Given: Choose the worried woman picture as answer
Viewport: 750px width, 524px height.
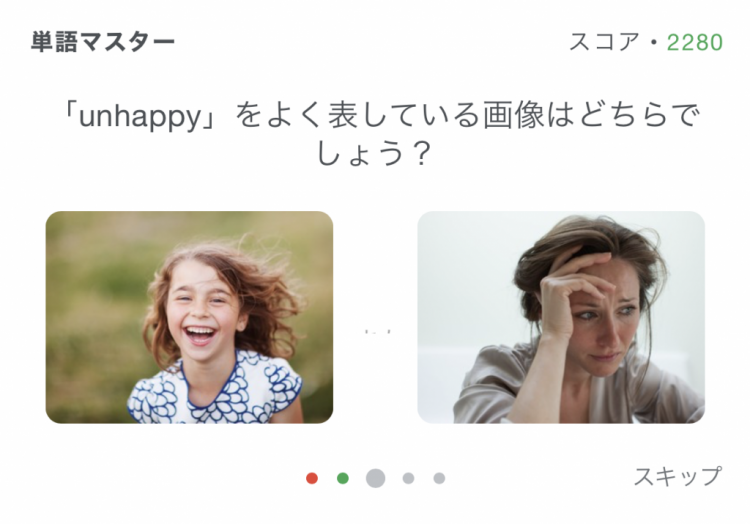Looking at the screenshot, I should point(560,317).
